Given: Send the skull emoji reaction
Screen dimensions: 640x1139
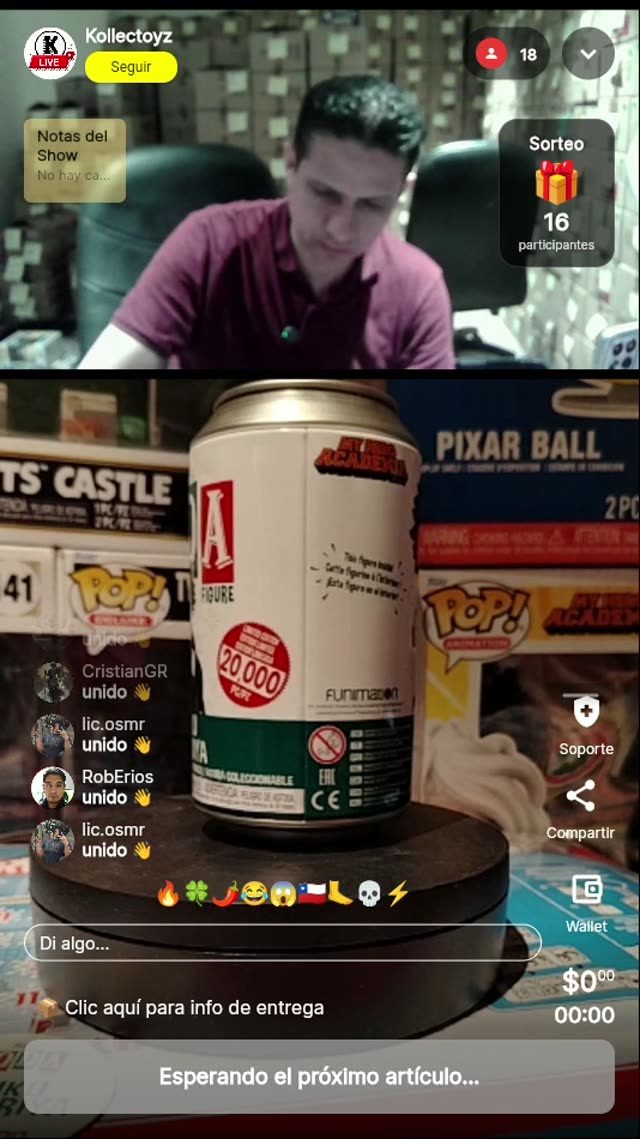Looking at the screenshot, I should [369, 894].
